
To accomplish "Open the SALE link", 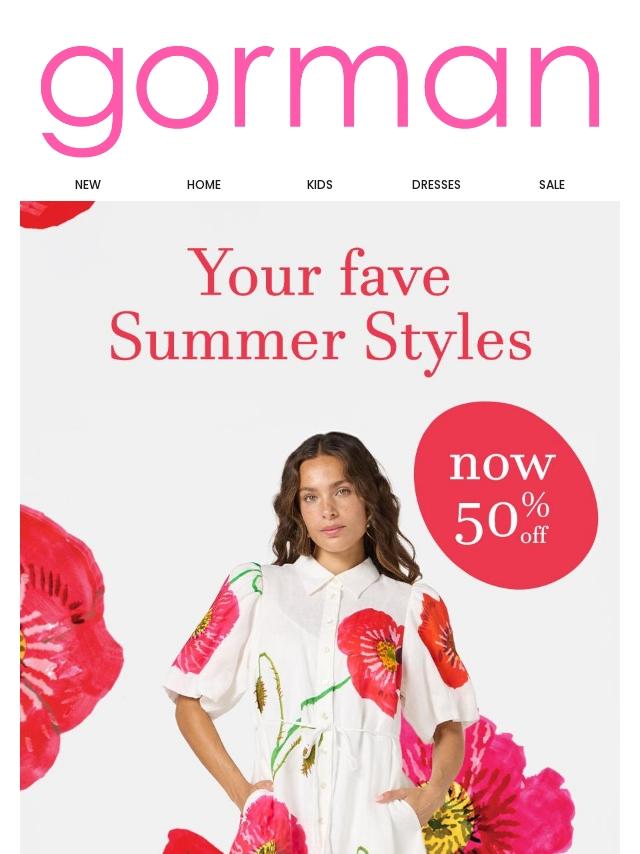I will 552,185.
